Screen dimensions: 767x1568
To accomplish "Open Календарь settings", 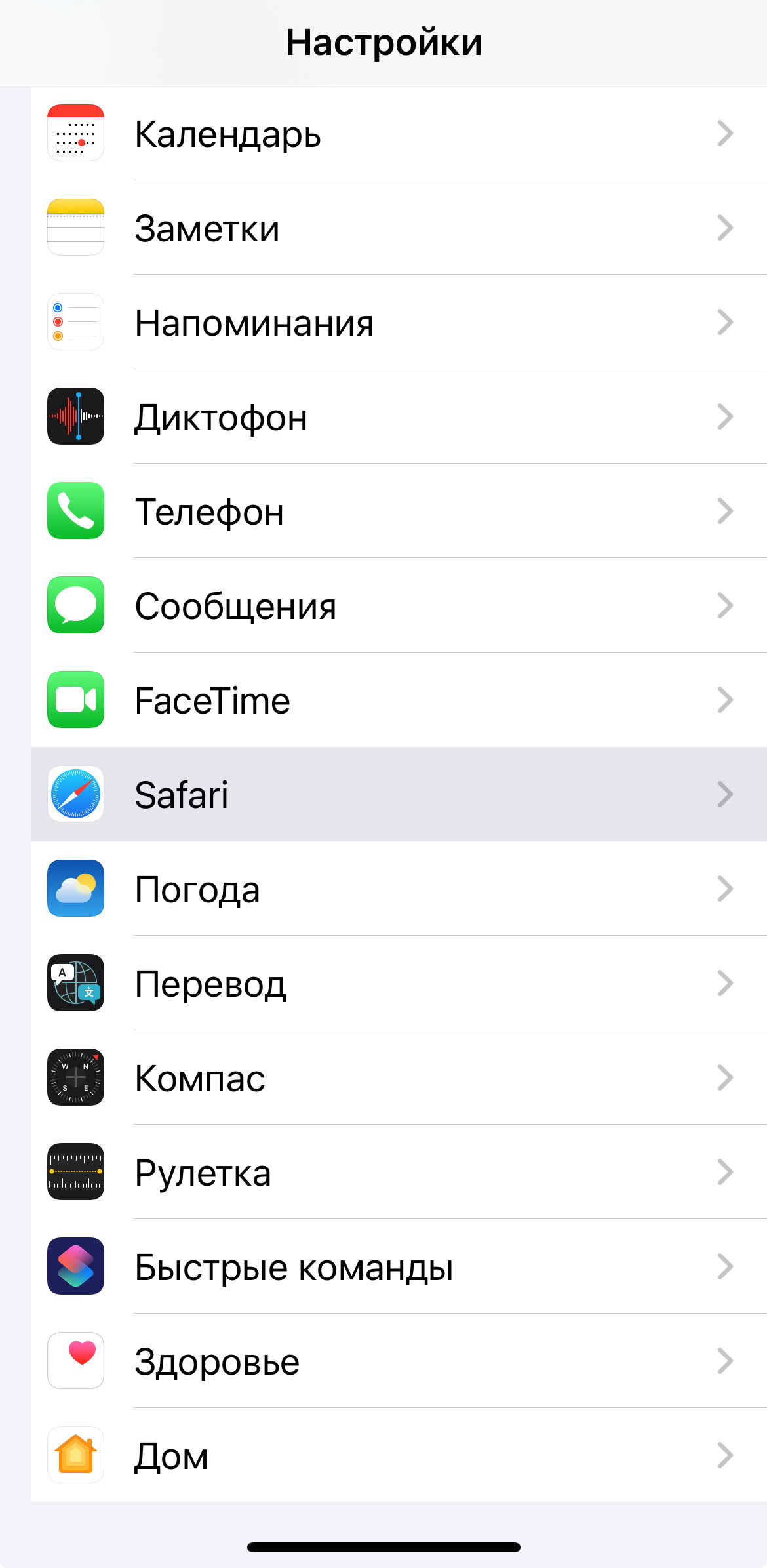I will point(399,133).
